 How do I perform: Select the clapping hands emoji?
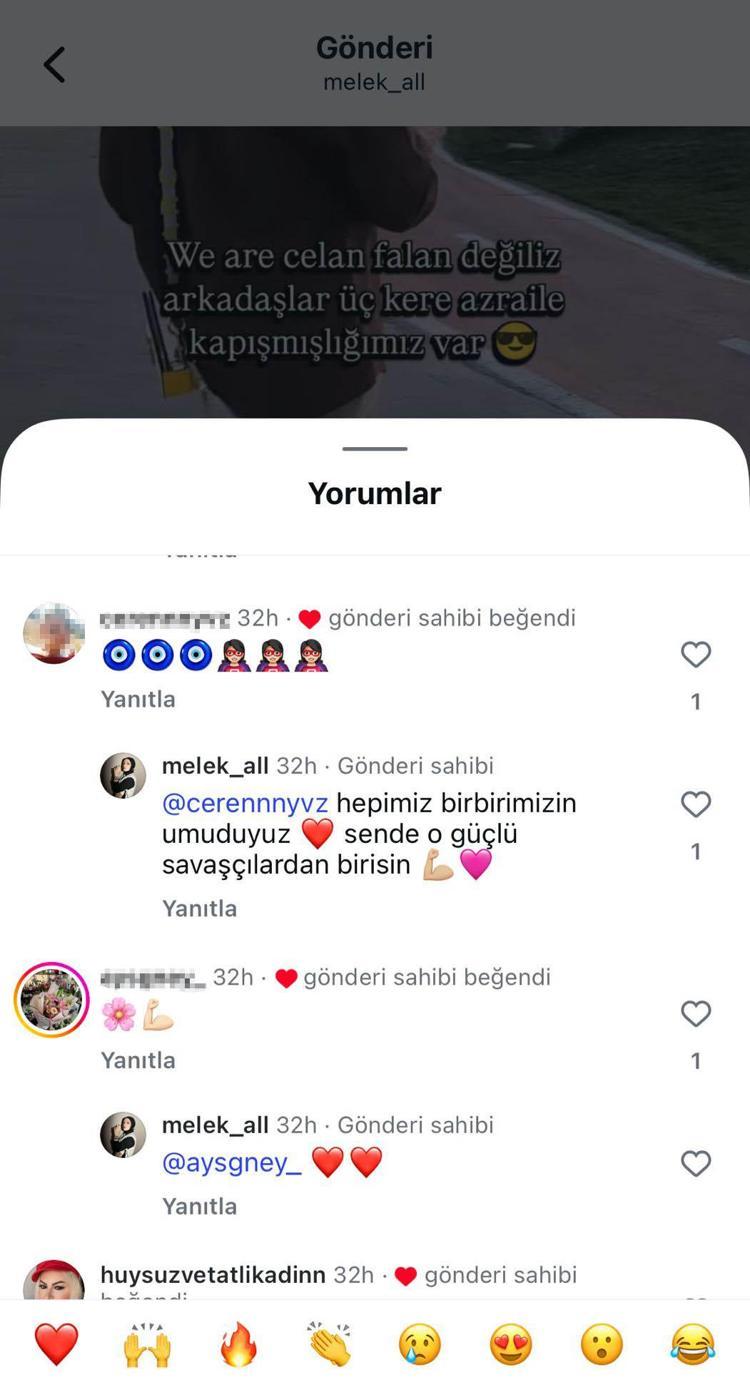[x=329, y=1345]
